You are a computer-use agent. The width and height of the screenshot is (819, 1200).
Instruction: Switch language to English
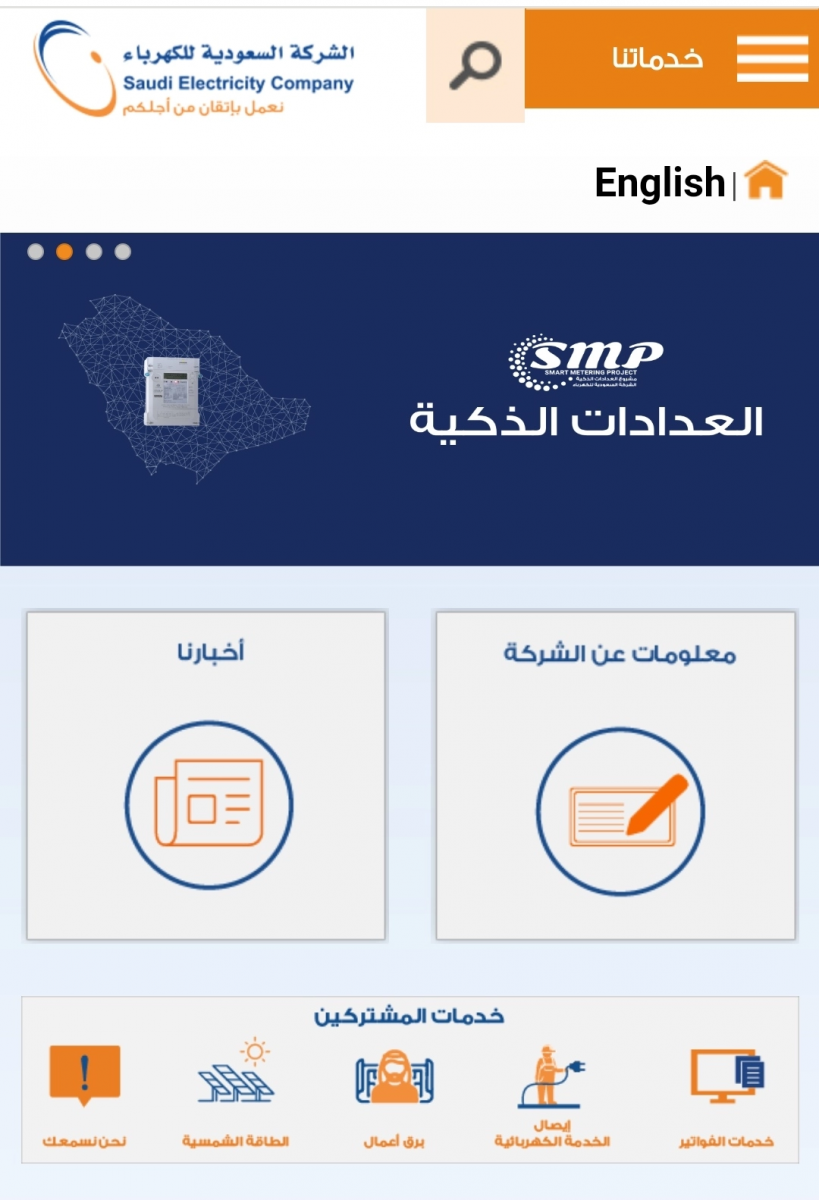(x=659, y=183)
